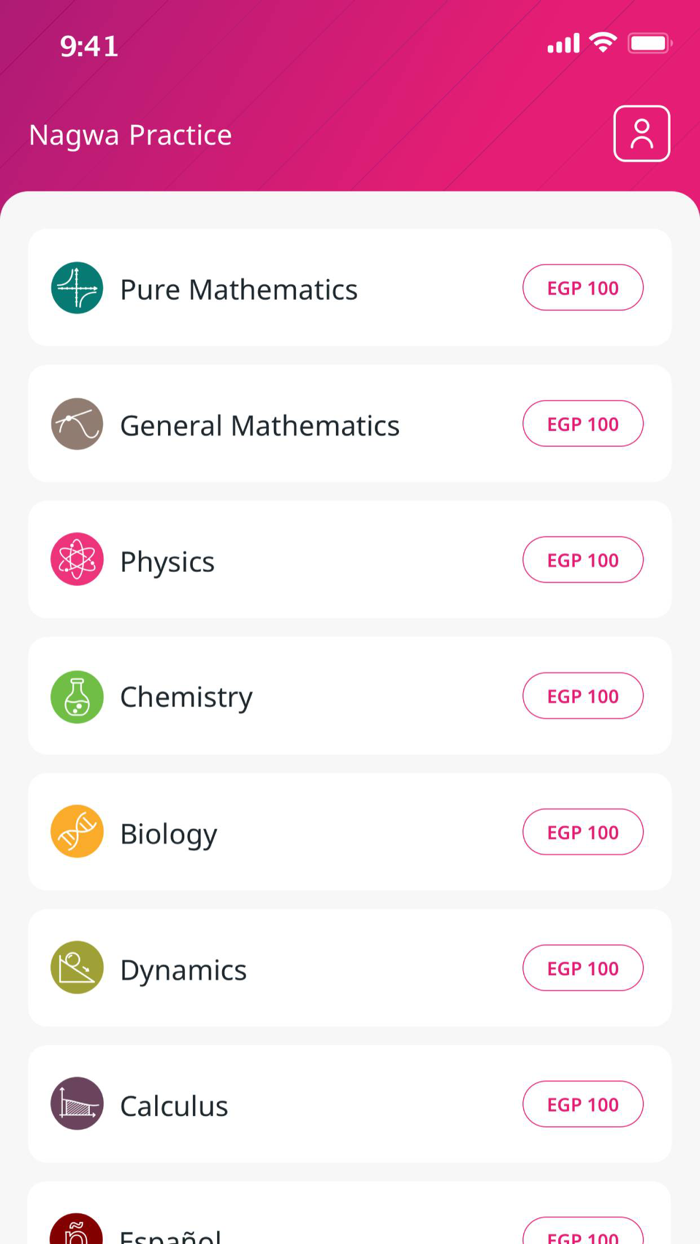Screen dimensions: 700x1244
Task: Tap the EGP 100 button for Physics
Action: [582, 560]
